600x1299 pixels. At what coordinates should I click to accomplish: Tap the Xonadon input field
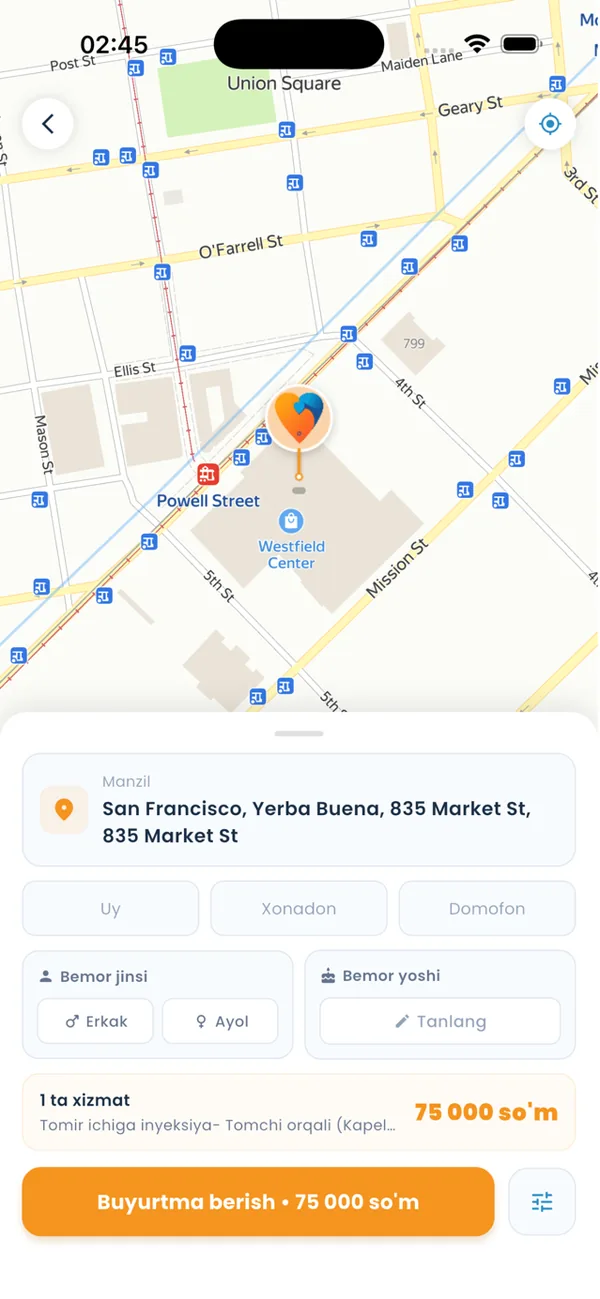coord(299,908)
